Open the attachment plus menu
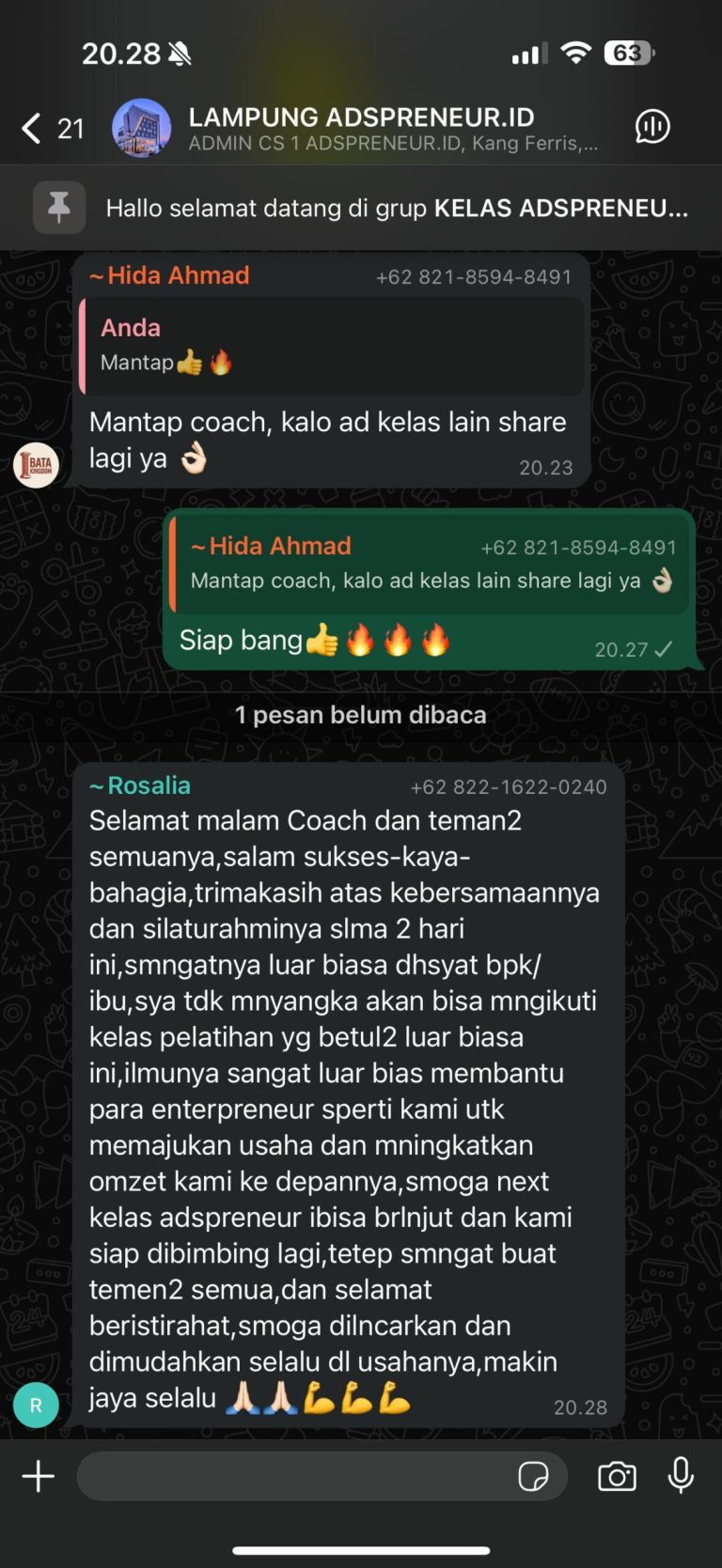This screenshot has width=722, height=1568. [38, 1476]
